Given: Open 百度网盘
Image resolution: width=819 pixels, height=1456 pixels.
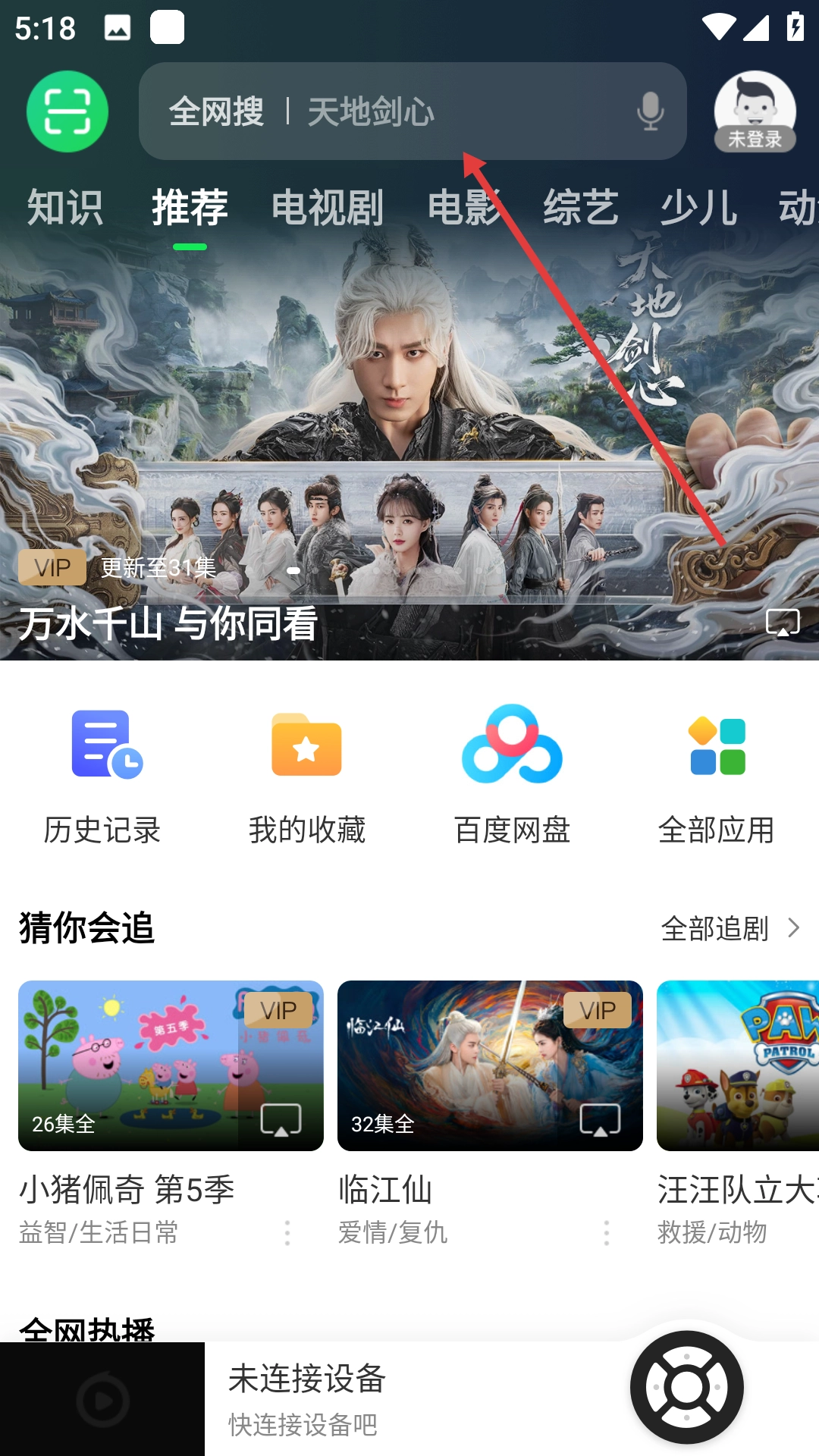Looking at the screenshot, I should pyautogui.click(x=512, y=773).
